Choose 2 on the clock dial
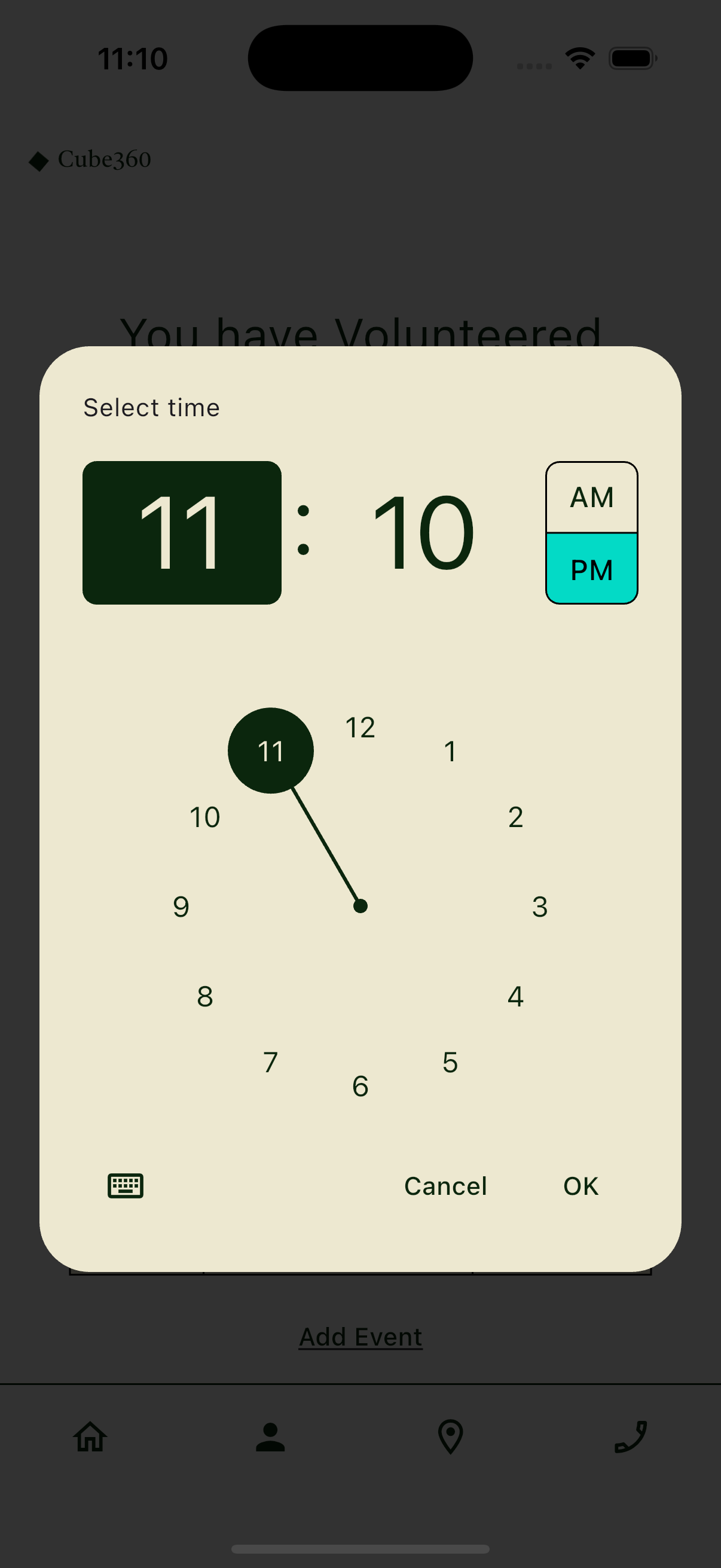The height and width of the screenshot is (1568, 721). click(515, 817)
